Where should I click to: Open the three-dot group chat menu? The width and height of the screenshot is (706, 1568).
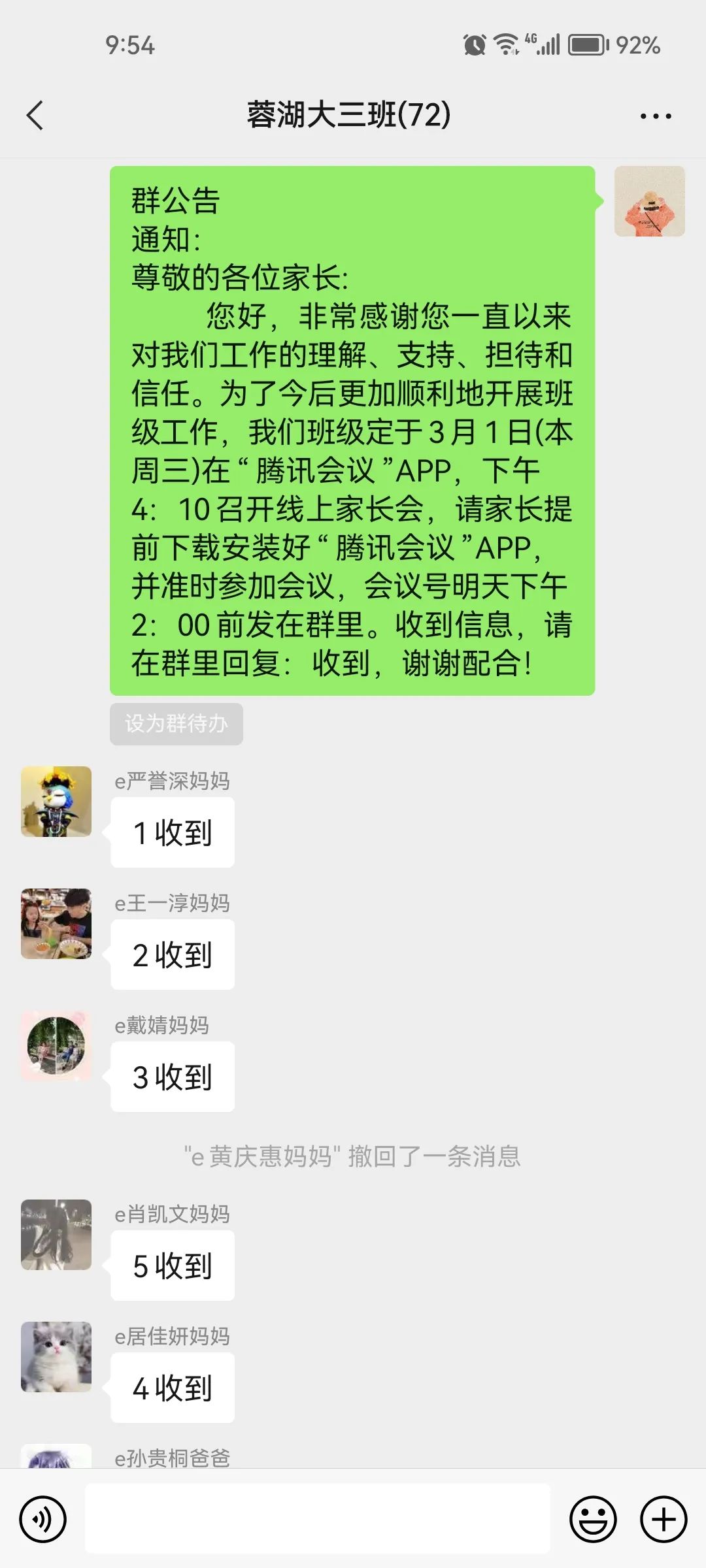(655, 116)
